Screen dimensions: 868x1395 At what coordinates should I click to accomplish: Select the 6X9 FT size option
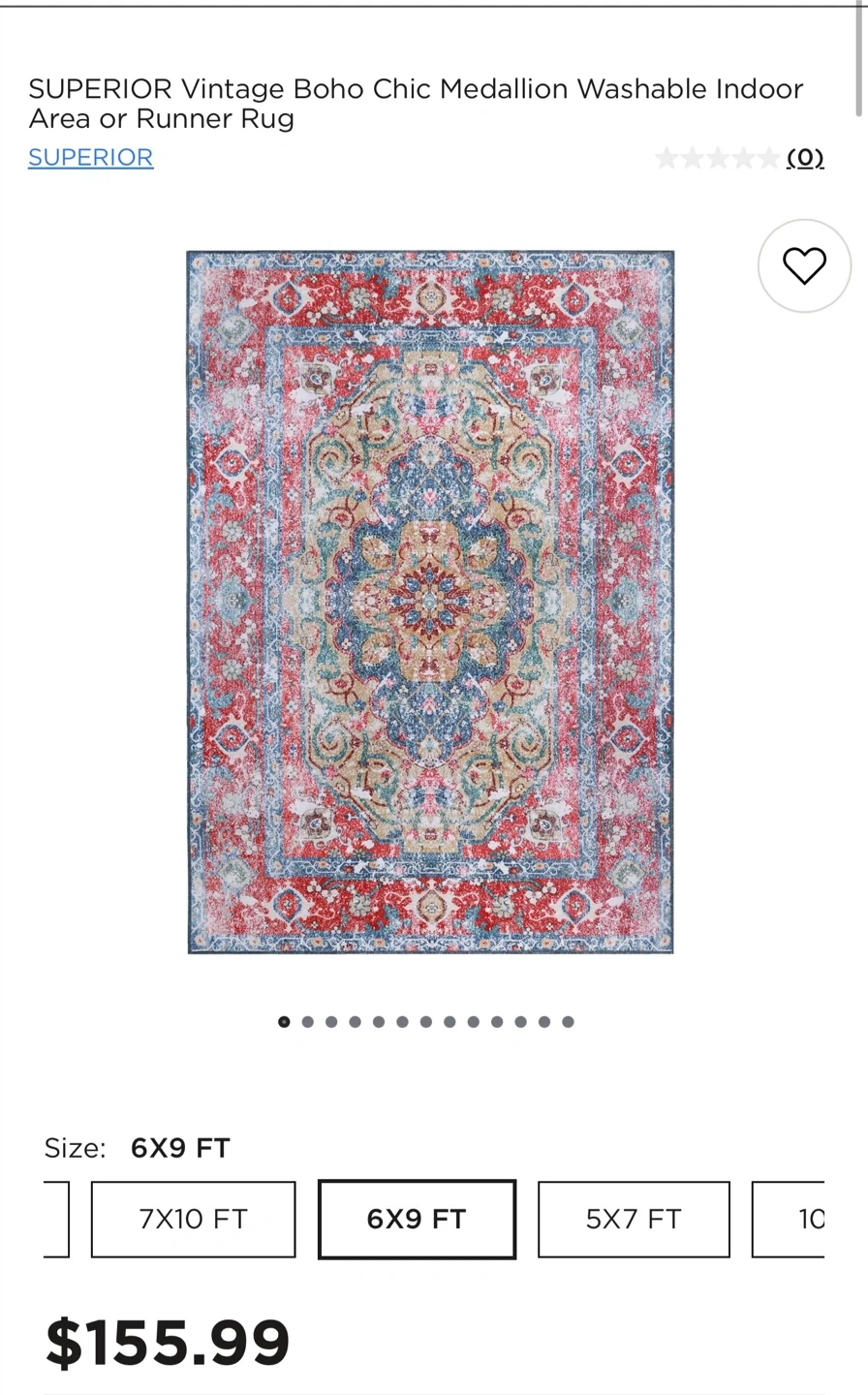pos(417,1219)
